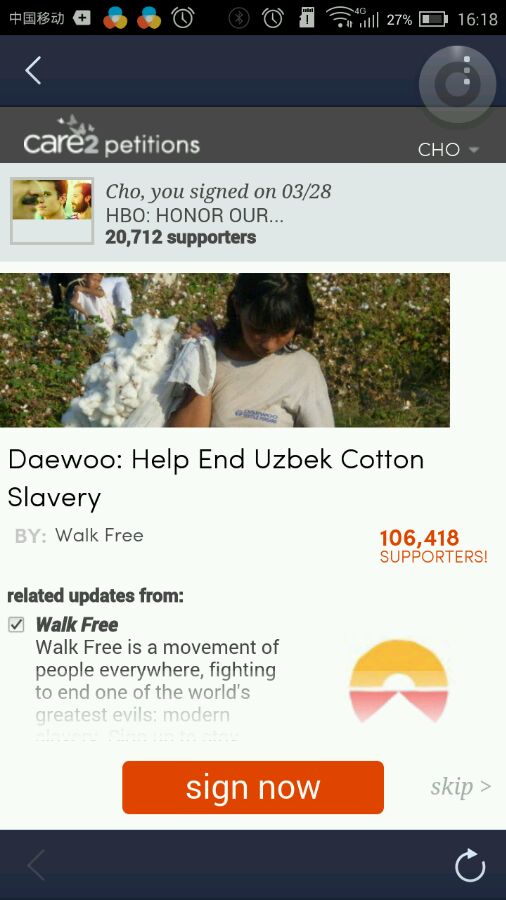This screenshot has width=506, height=900.
Task: Skip this petition
Action: pyautogui.click(x=461, y=786)
